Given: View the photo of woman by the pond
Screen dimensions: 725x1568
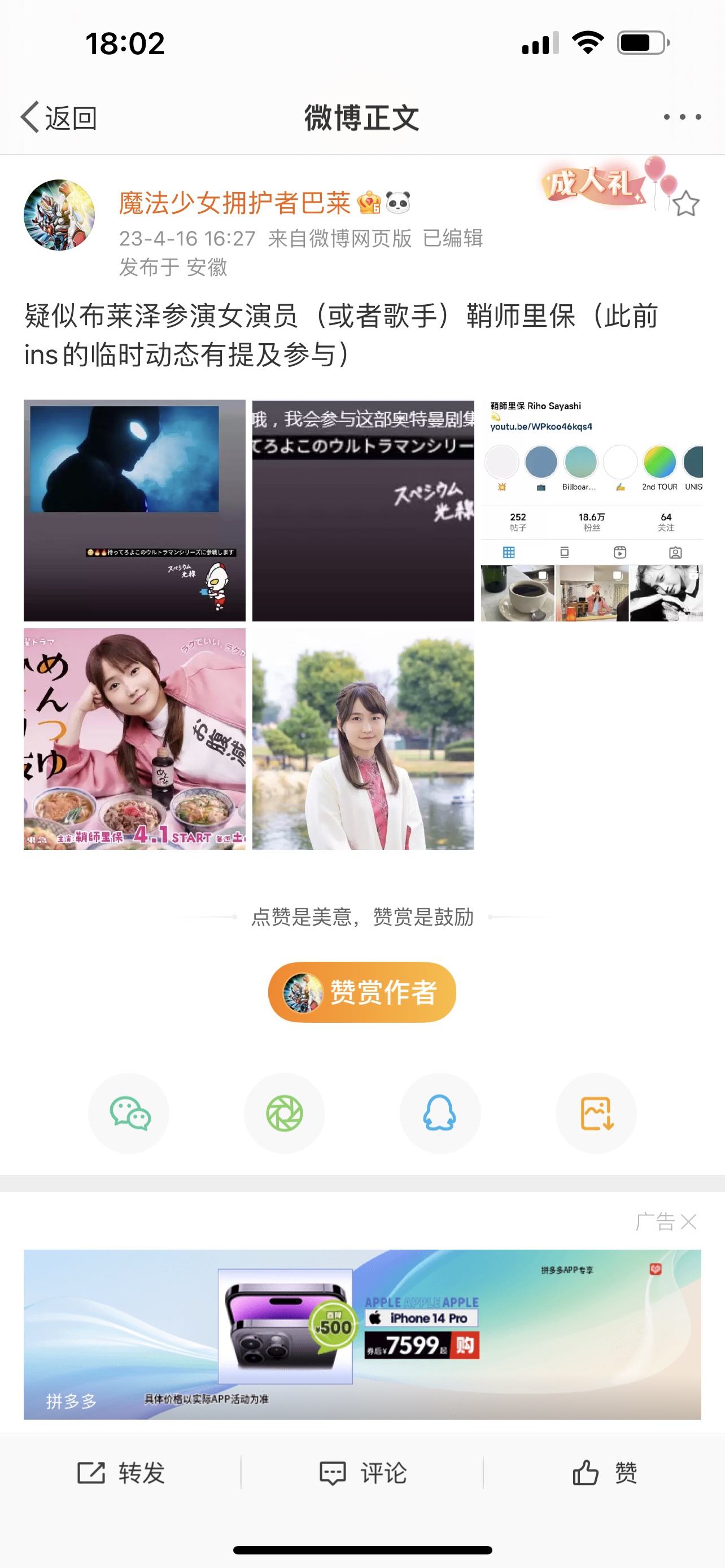Looking at the screenshot, I should tap(363, 739).
